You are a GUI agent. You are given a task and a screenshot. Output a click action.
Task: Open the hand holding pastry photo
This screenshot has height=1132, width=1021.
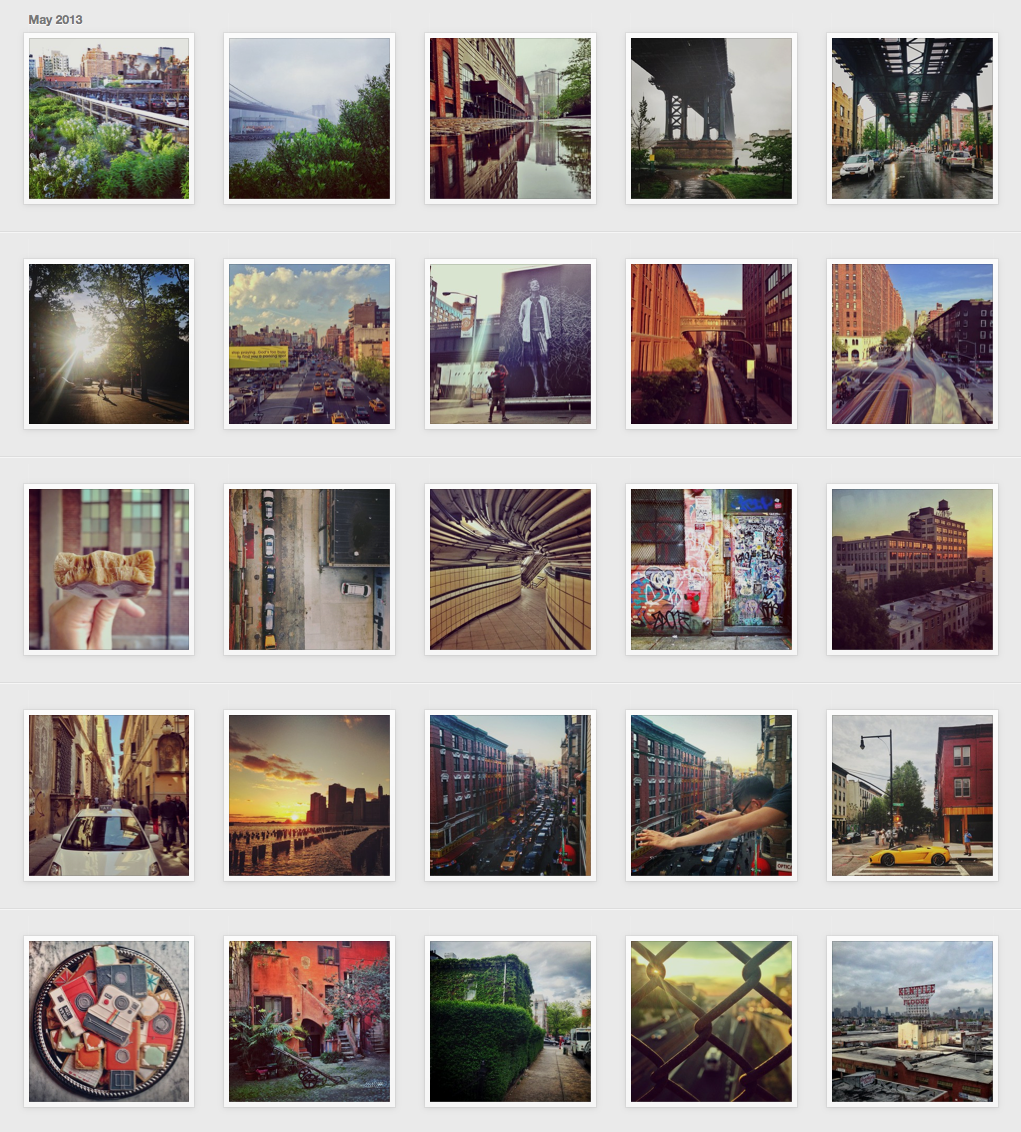click(109, 569)
